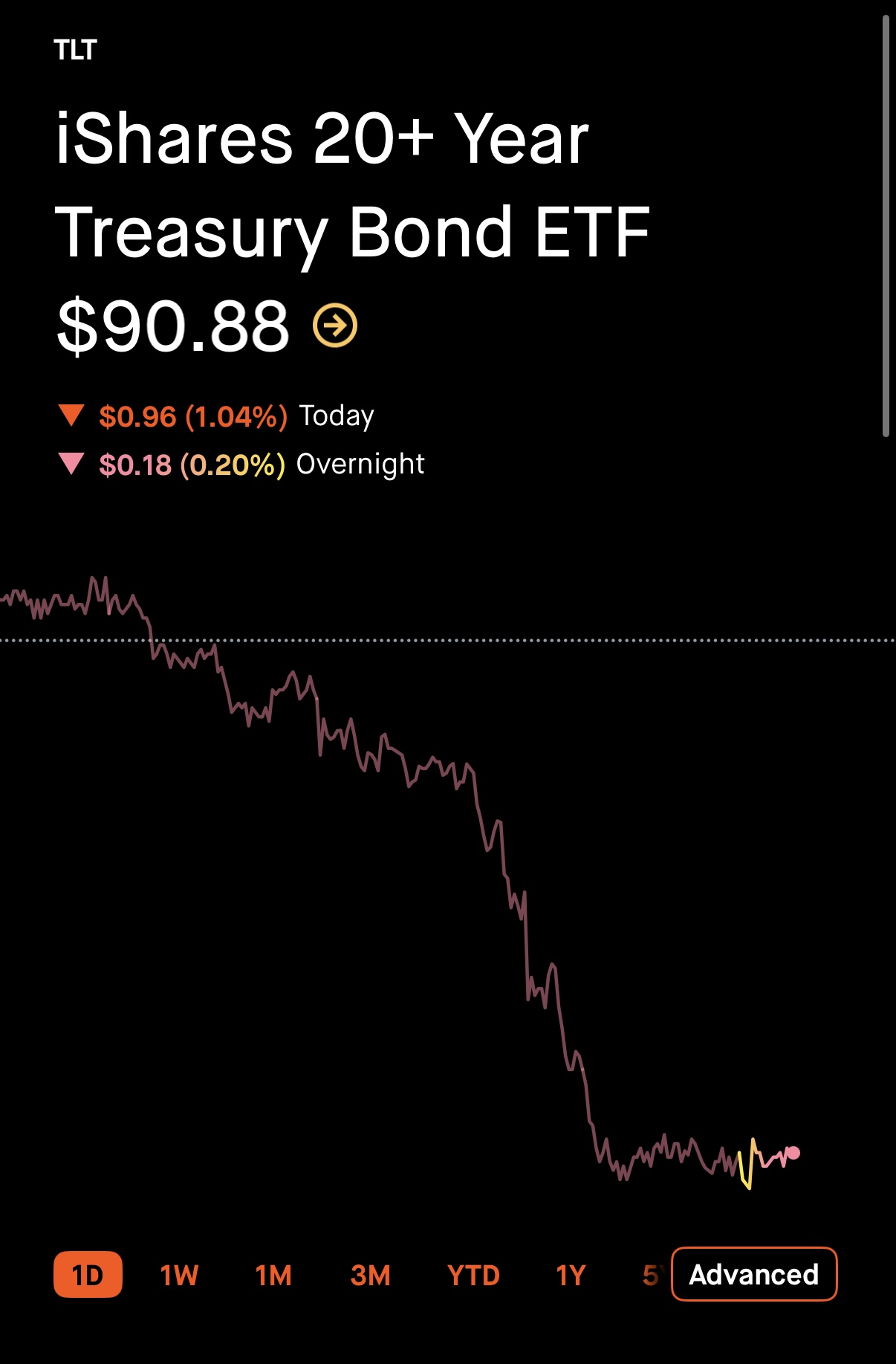
Task: Select the 1D chart range
Action: (x=88, y=1275)
